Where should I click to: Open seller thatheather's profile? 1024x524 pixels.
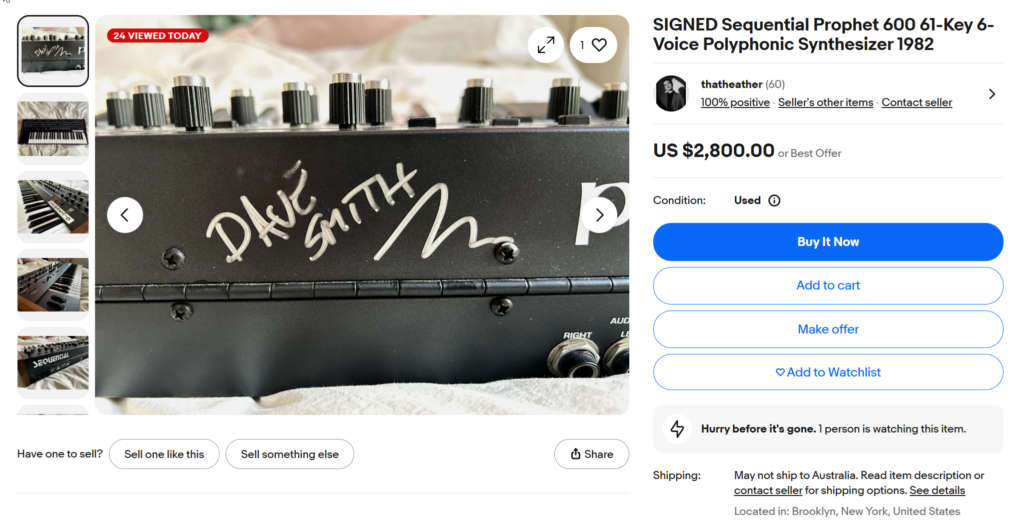click(731, 84)
